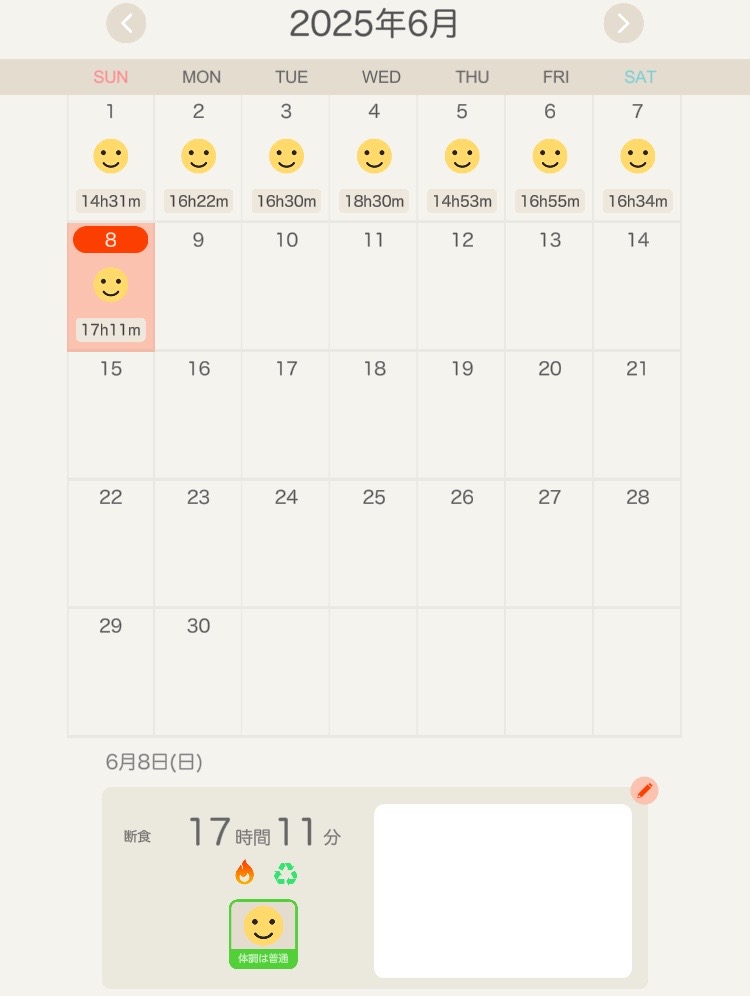Go to the next month
The height and width of the screenshot is (996, 750).
tap(623, 23)
